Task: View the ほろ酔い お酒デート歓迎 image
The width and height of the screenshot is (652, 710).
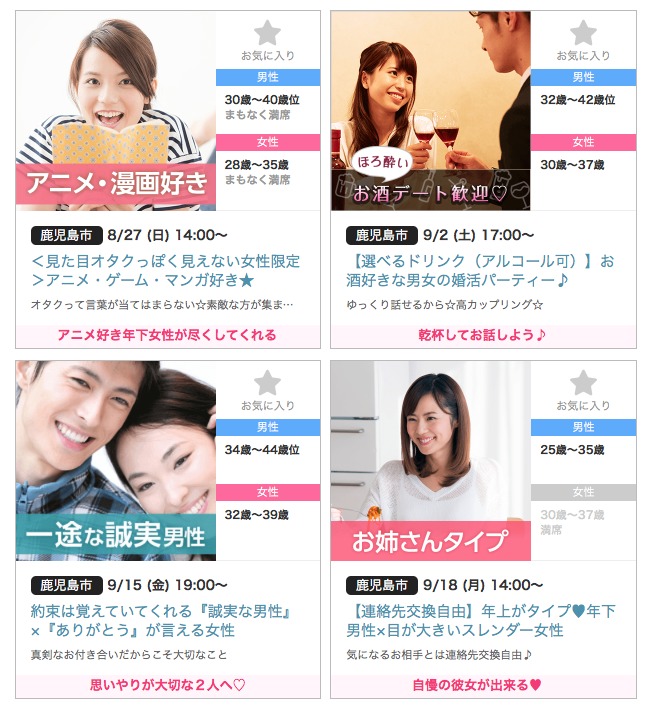Action: [x=431, y=110]
